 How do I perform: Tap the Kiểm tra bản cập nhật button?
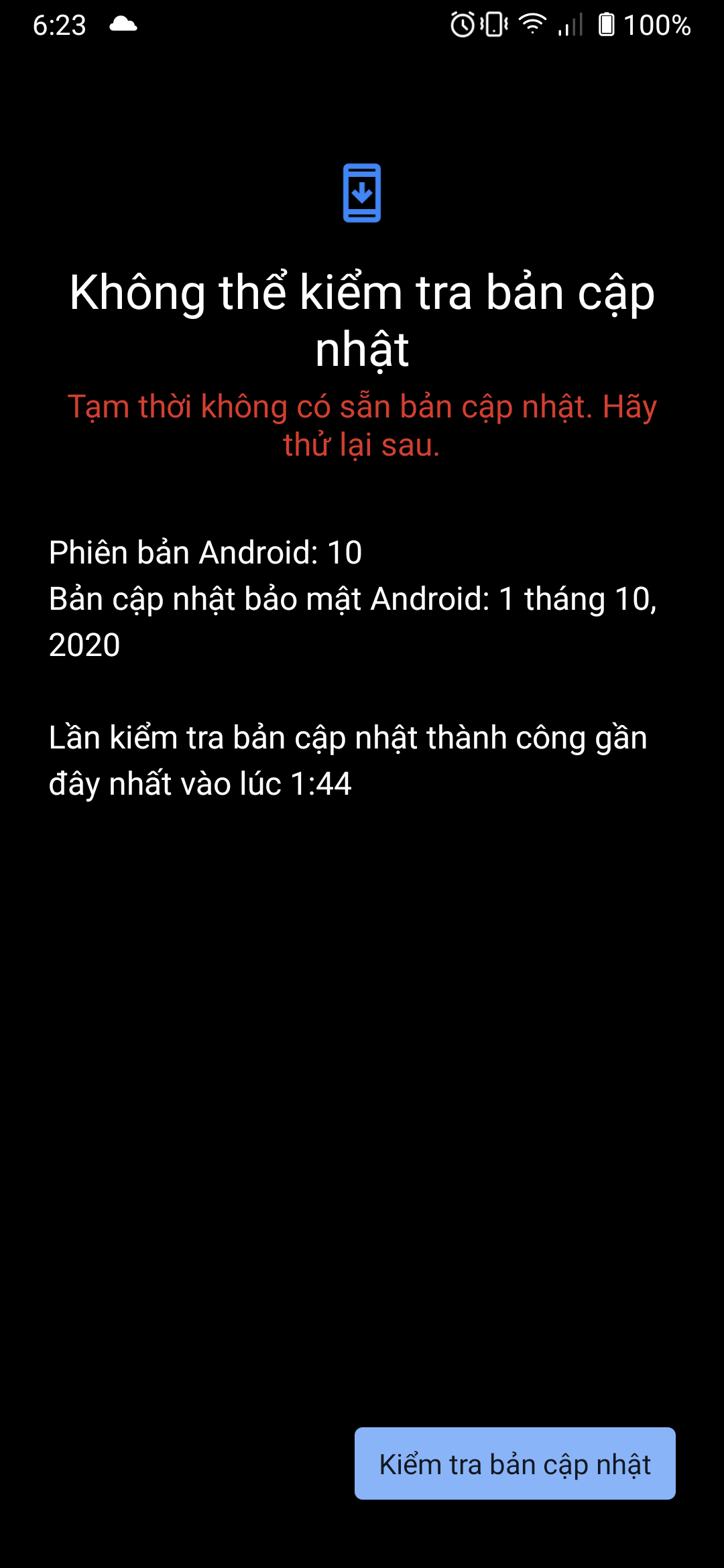515,1463
